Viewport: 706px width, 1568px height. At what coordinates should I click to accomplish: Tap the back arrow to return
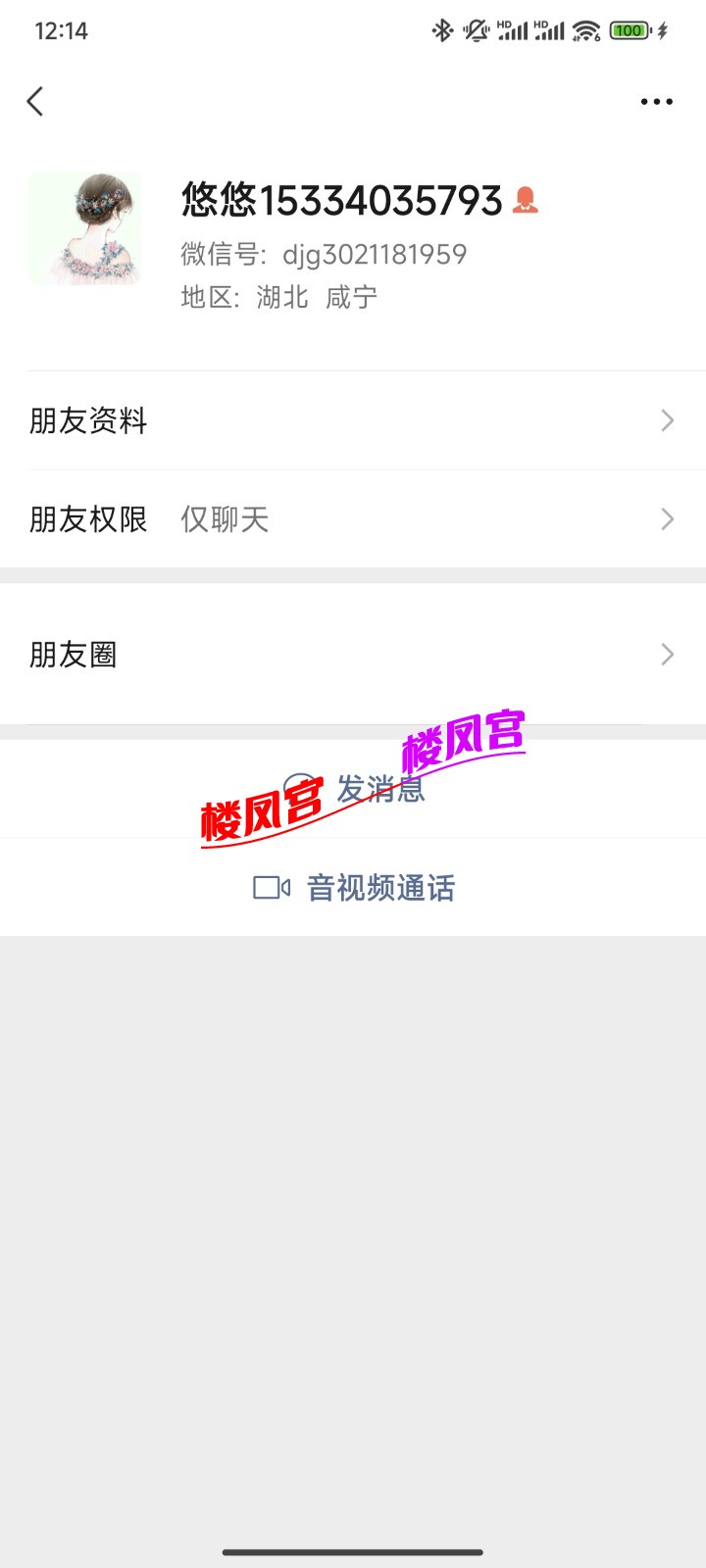35,101
